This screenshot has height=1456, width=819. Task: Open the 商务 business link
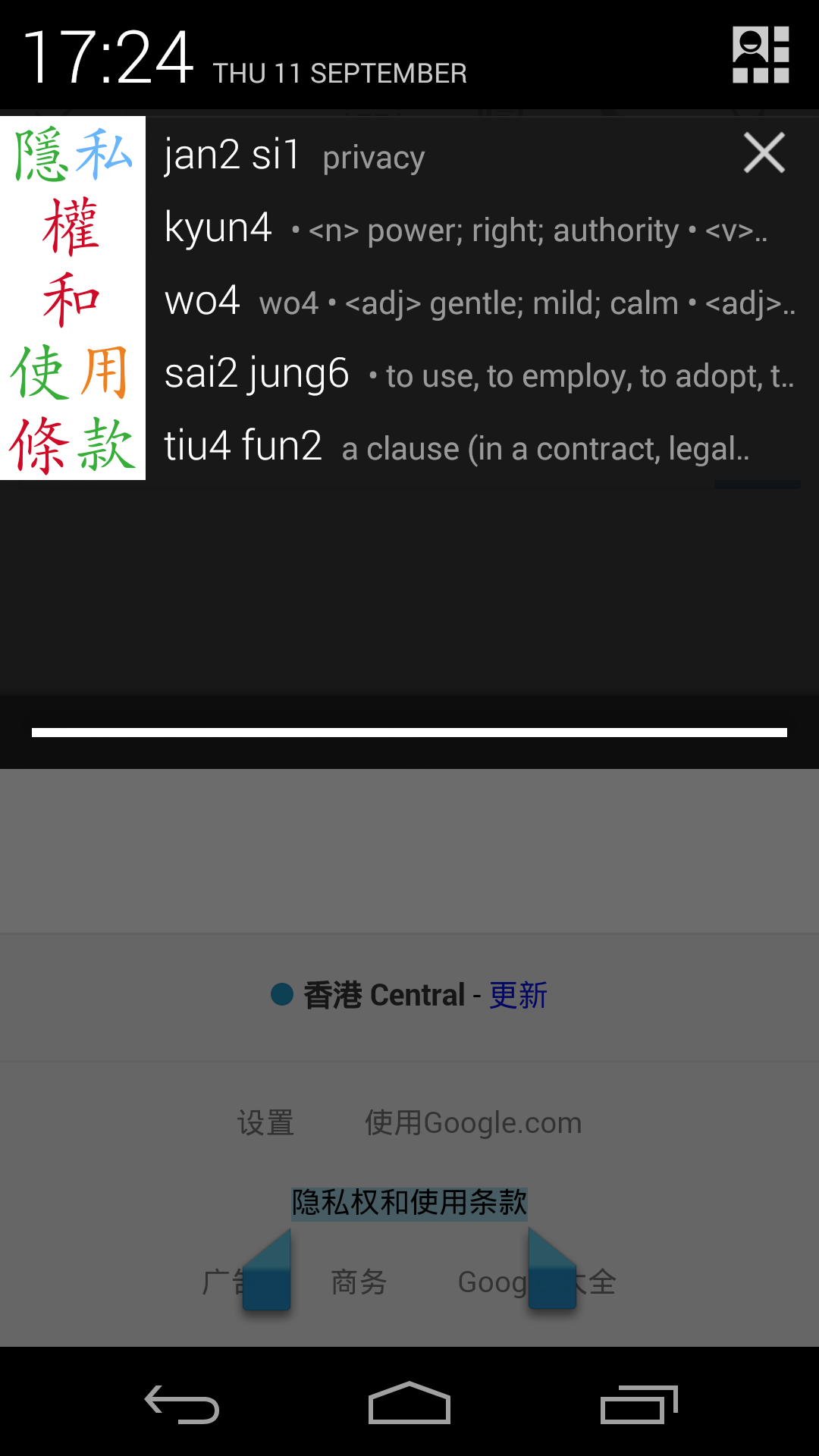[x=359, y=1282]
